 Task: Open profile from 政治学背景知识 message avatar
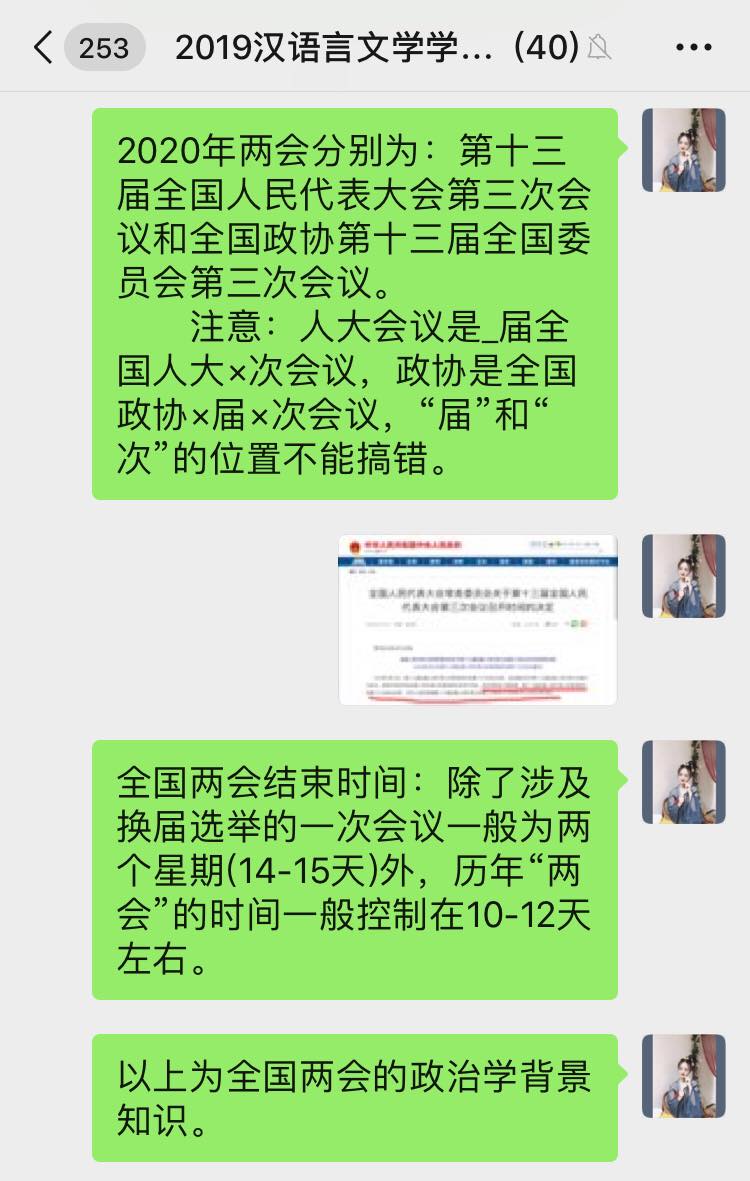683,1076
